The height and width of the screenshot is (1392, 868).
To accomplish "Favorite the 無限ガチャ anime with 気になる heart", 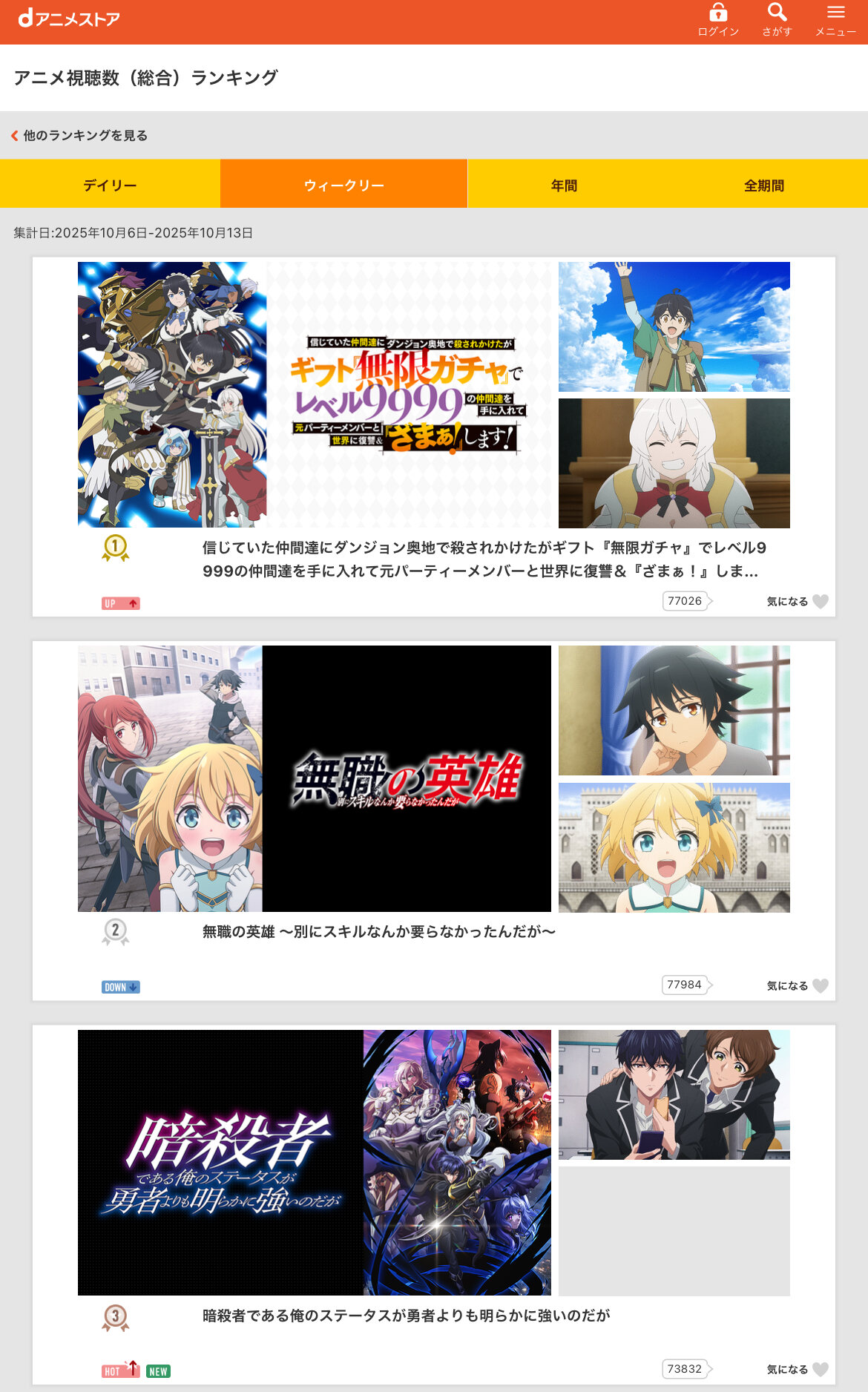I will (x=819, y=602).
